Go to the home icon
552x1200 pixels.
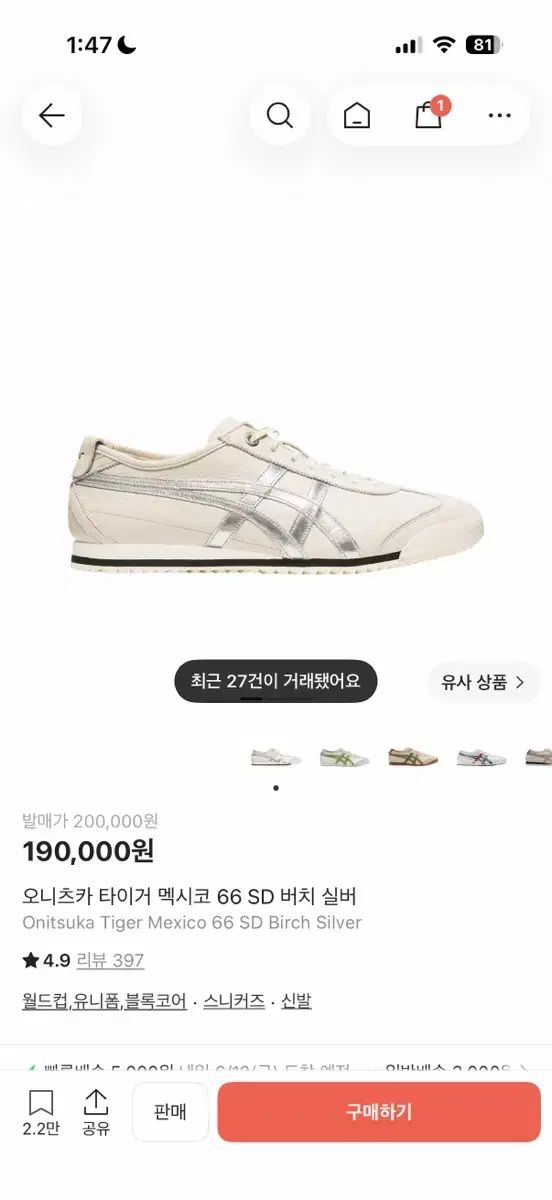click(x=357, y=116)
